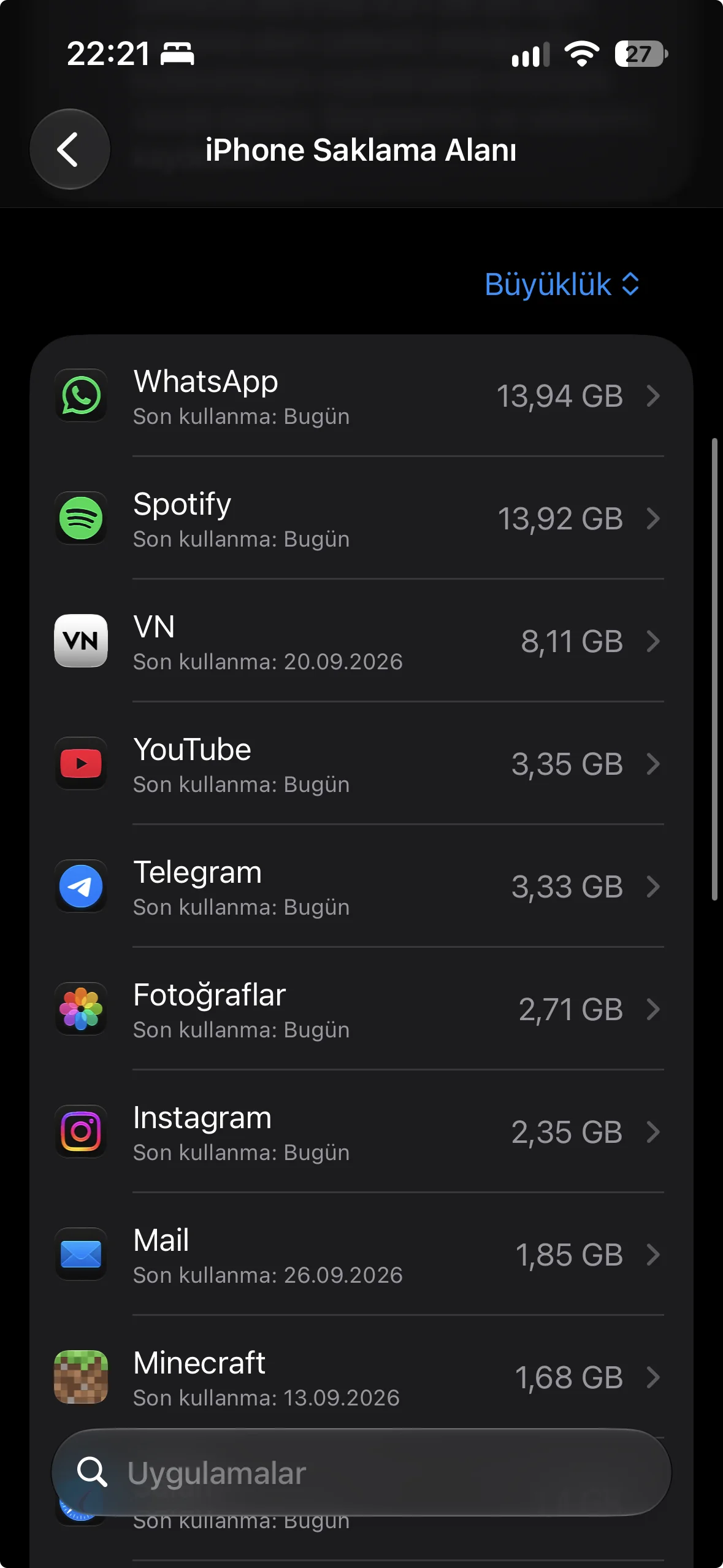The width and height of the screenshot is (723, 1568).
Task: Go back from iPhone Saklama Alanı
Action: point(70,149)
